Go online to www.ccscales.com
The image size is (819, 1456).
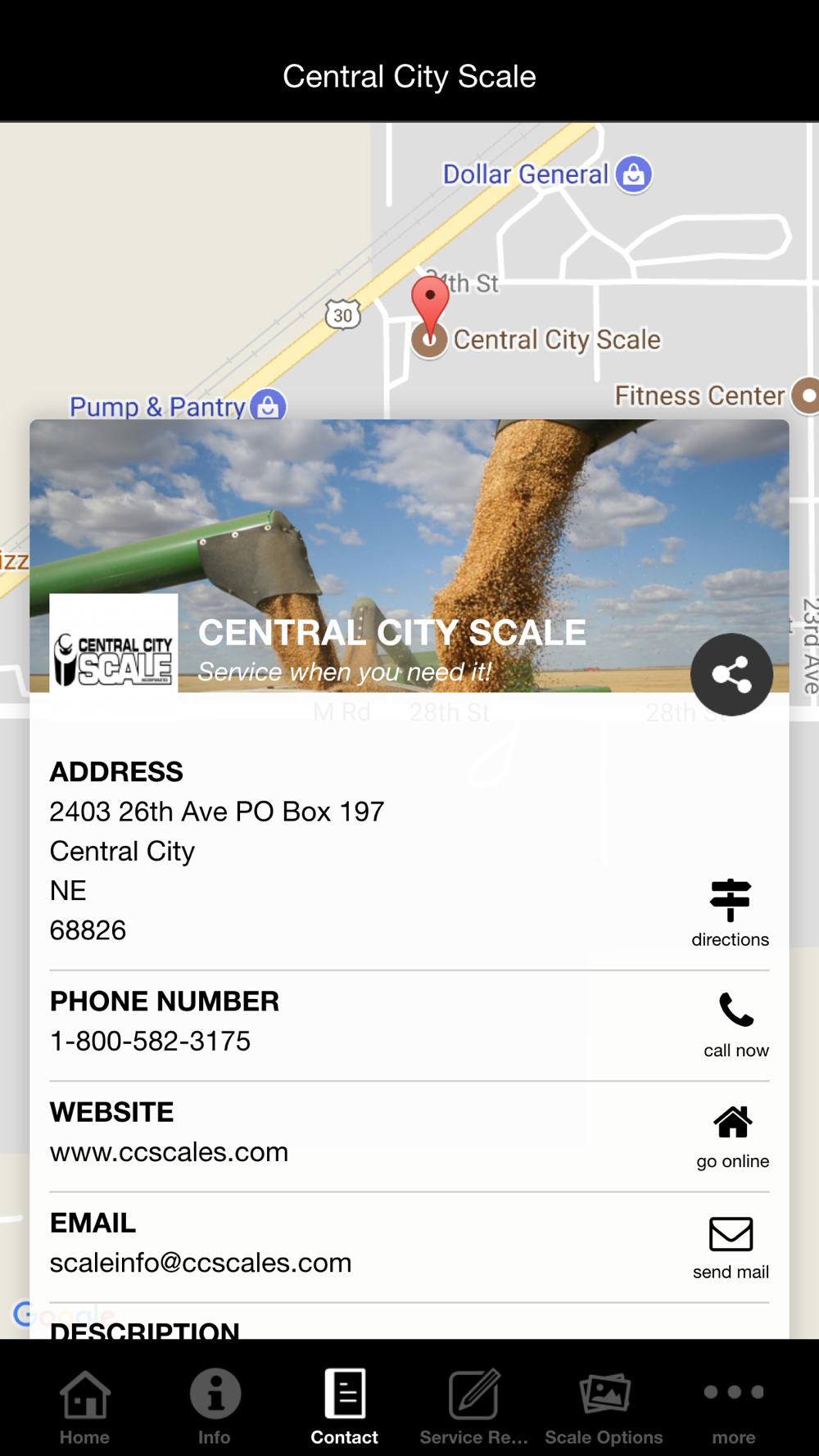point(732,1135)
